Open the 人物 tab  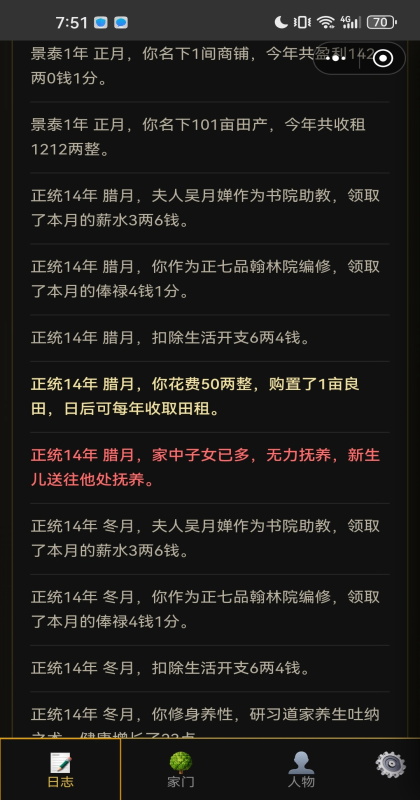[301, 769]
